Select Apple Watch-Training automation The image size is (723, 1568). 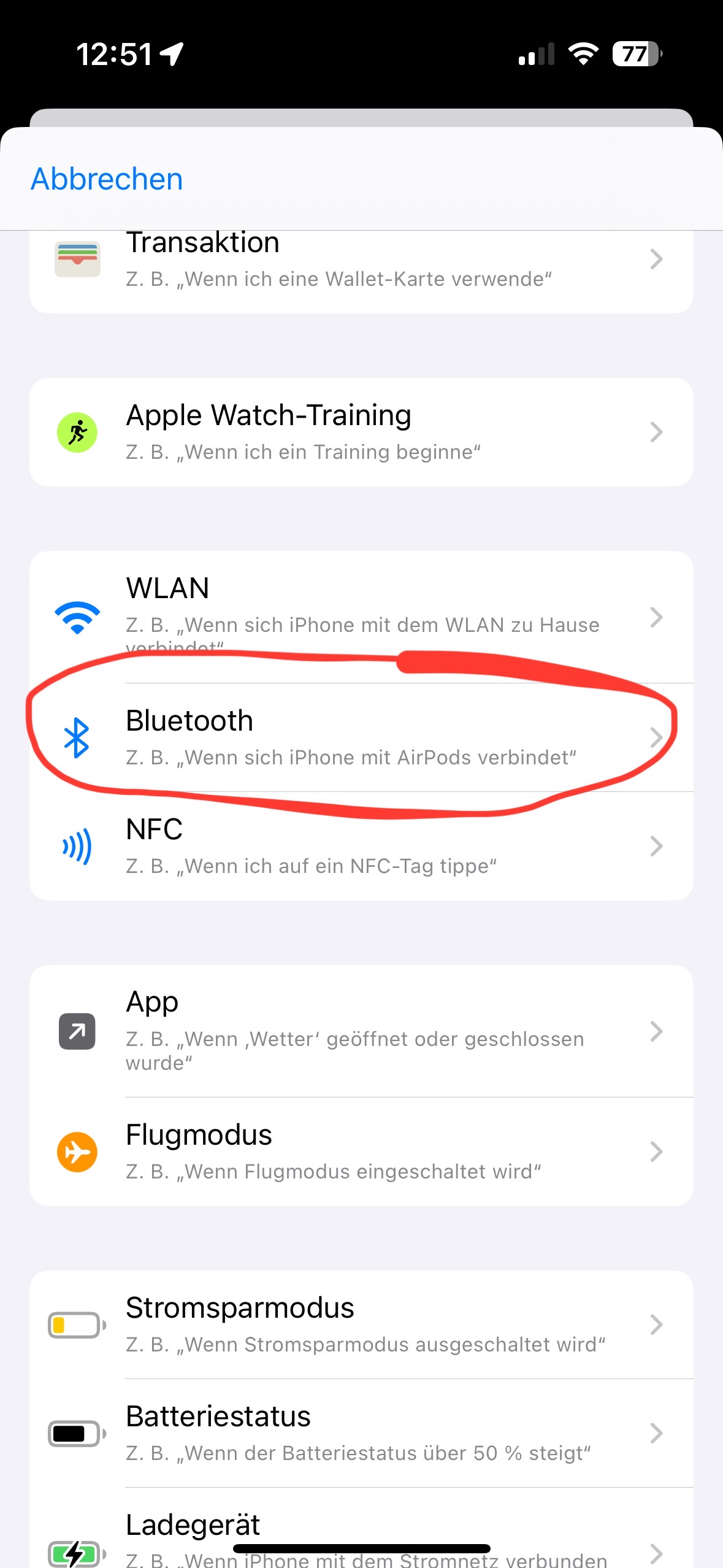pyautogui.click(x=361, y=432)
